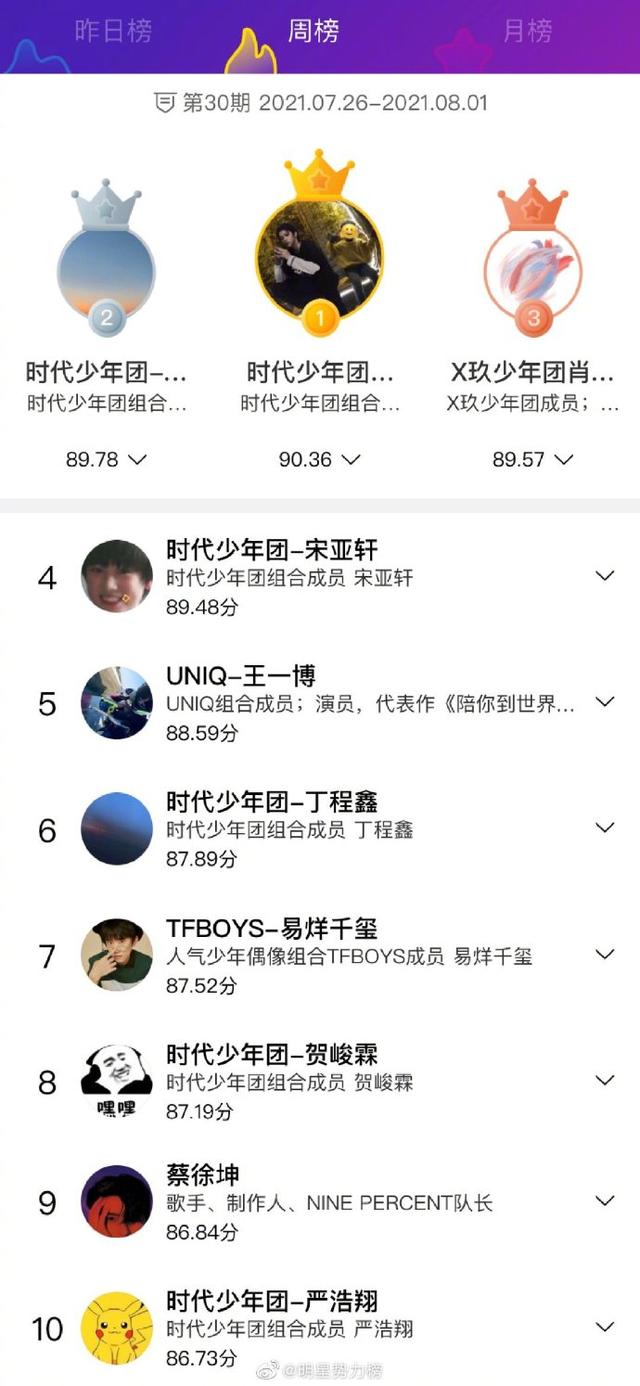Expand details for TFBOYS-易烊千玺
Viewport: 640px width, 1386px height.
pos(604,955)
